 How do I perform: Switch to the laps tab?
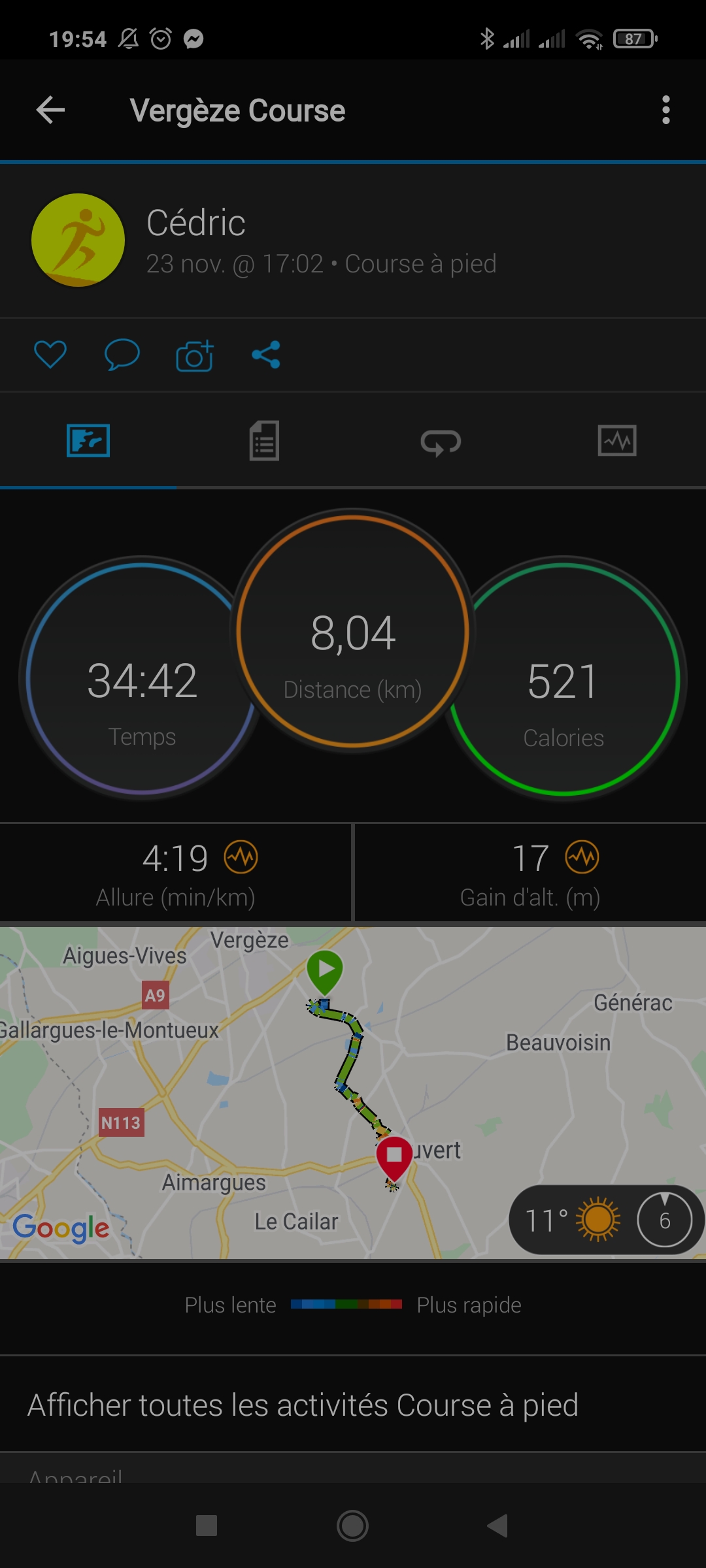pyautogui.click(x=441, y=442)
